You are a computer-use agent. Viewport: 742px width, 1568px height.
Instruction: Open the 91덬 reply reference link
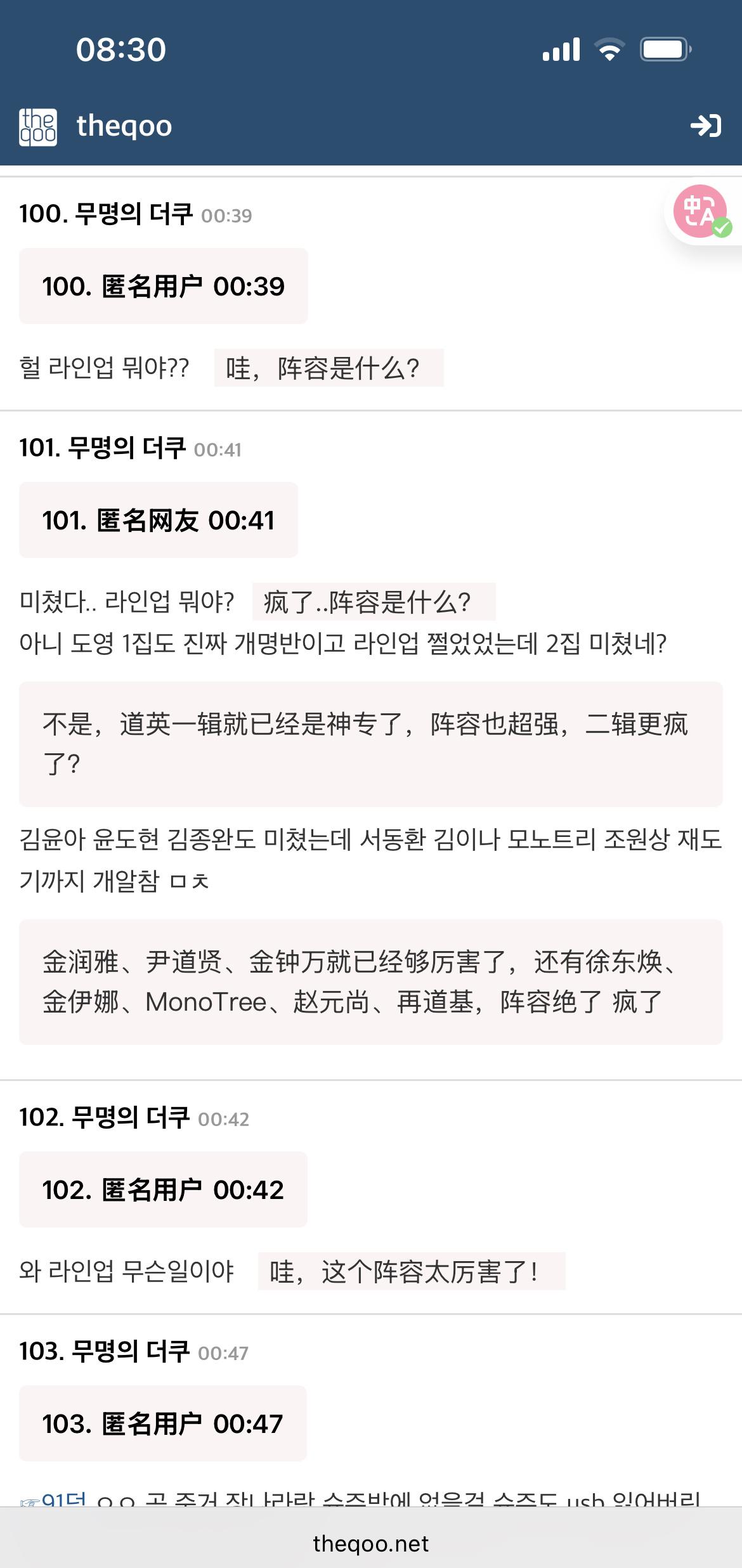coord(53,1500)
